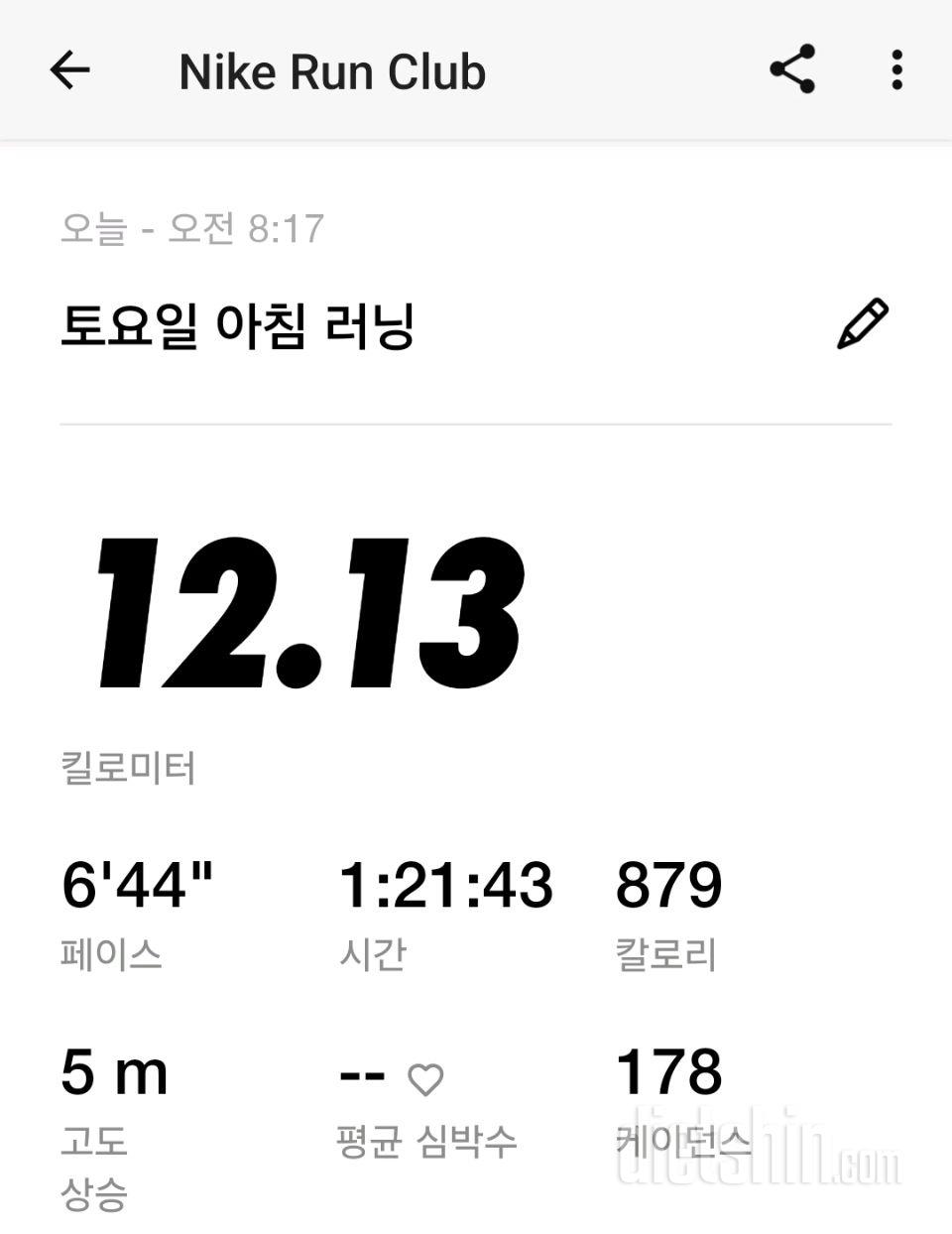Go back from the run details
Viewport: 952px width, 1234px height.
(69, 70)
